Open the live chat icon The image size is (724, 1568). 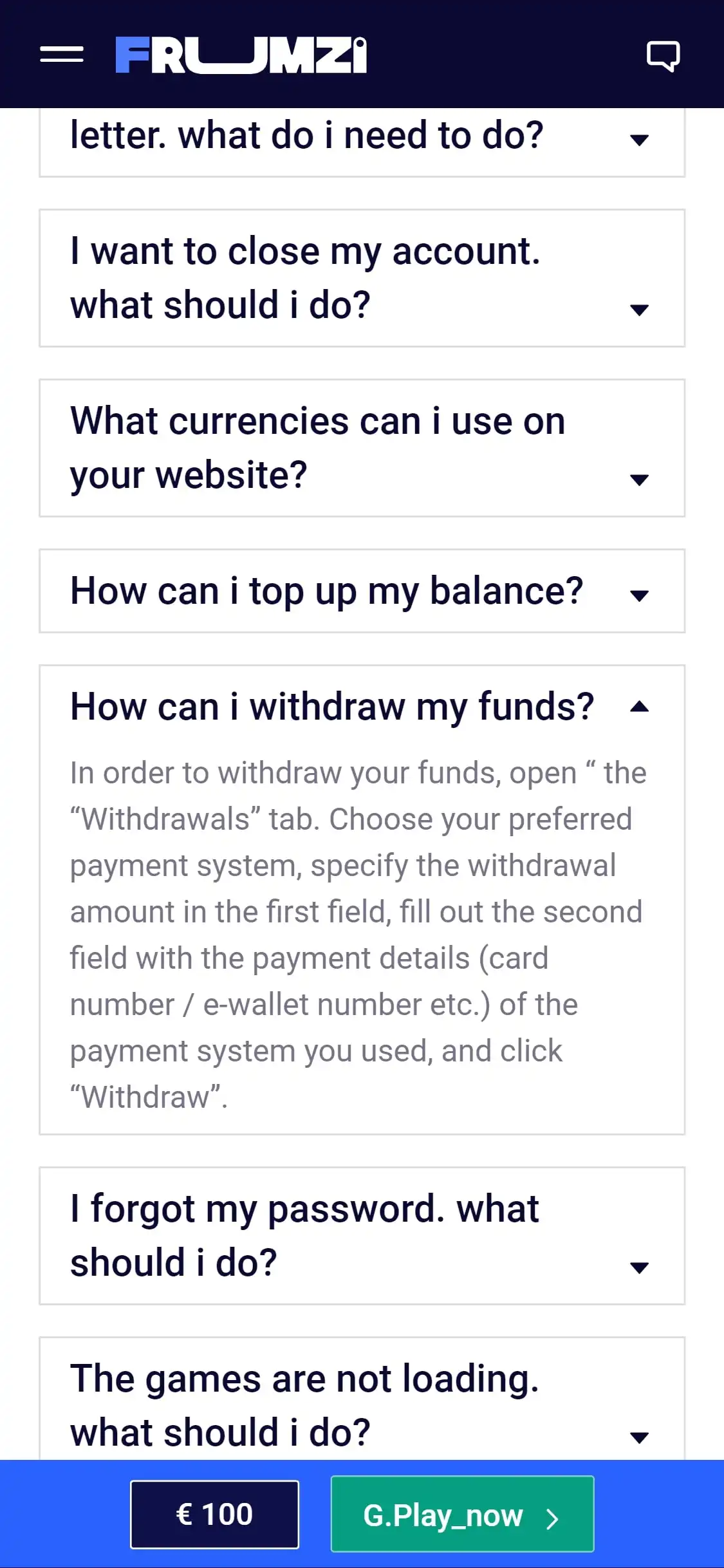(x=663, y=56)
